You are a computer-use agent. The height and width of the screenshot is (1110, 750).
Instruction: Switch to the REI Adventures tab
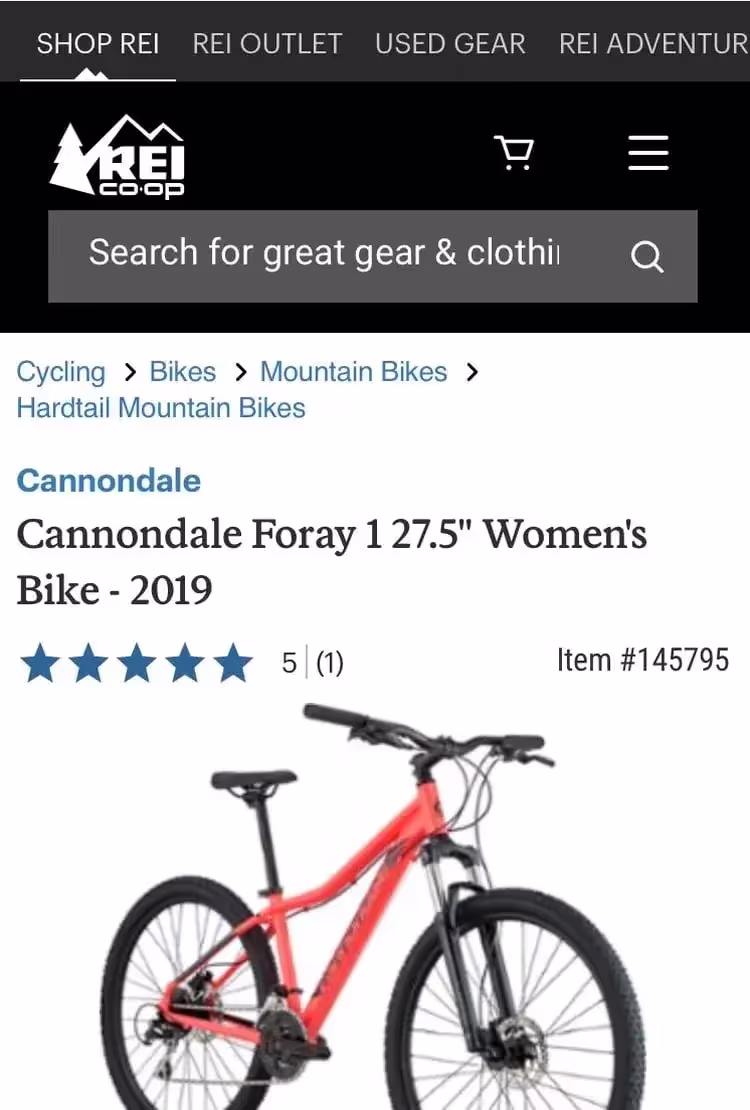[652, 44]
